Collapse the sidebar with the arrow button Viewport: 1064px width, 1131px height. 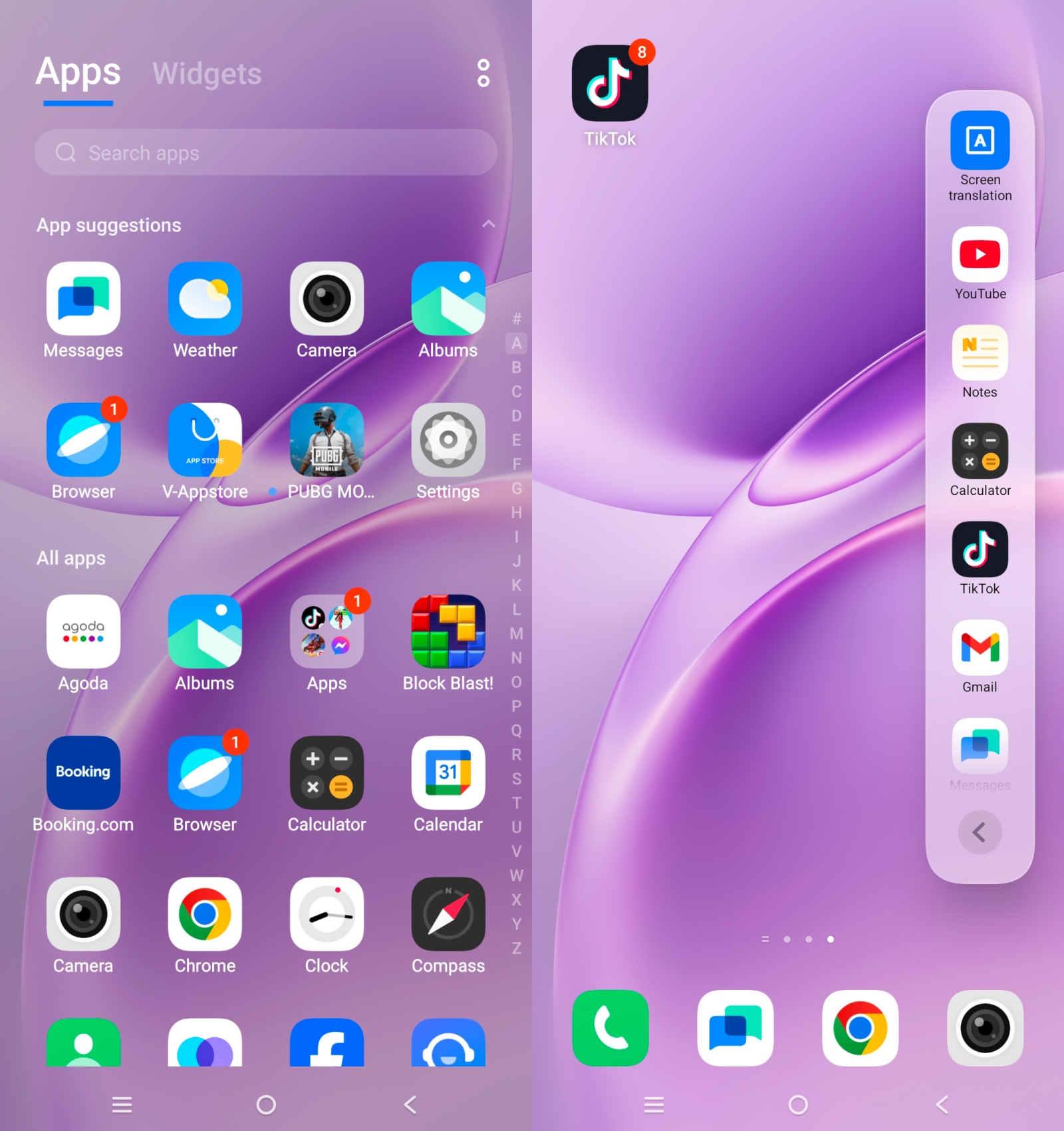pyautogui.click(x=980, y=832)
